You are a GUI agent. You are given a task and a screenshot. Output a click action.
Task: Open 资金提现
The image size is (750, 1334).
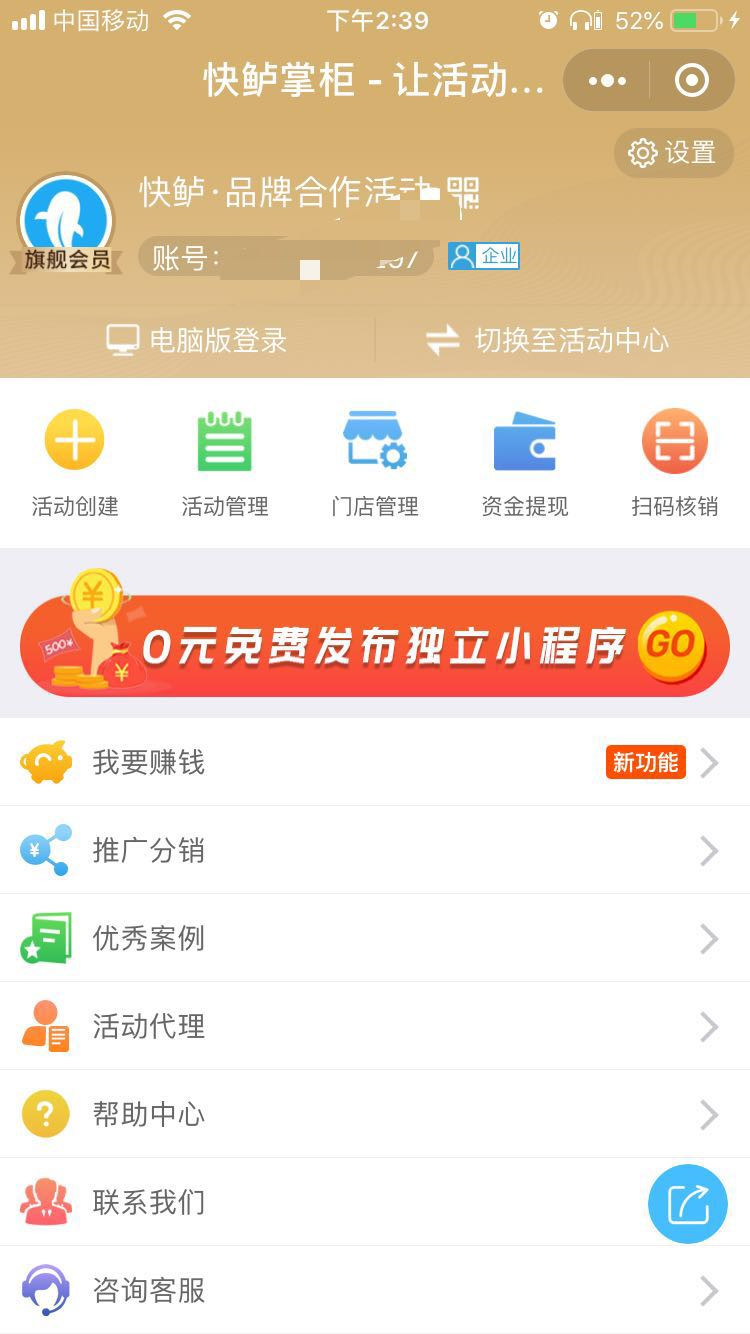tap(525, 462)
